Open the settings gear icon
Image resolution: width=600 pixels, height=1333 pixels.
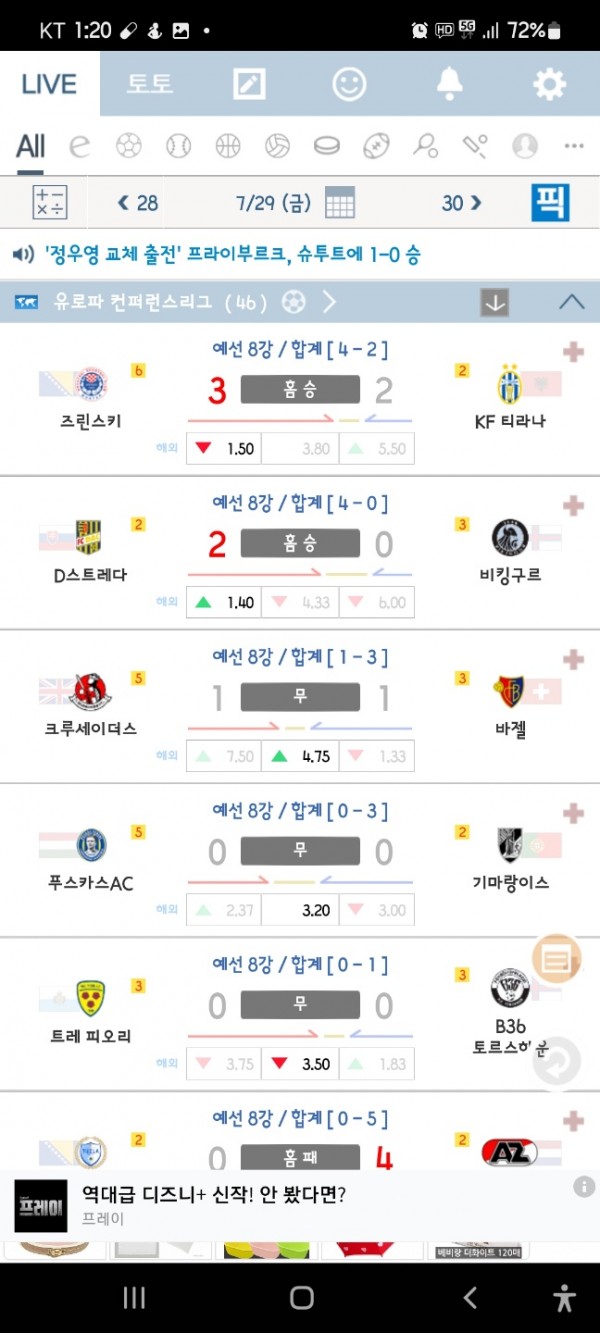549,84
